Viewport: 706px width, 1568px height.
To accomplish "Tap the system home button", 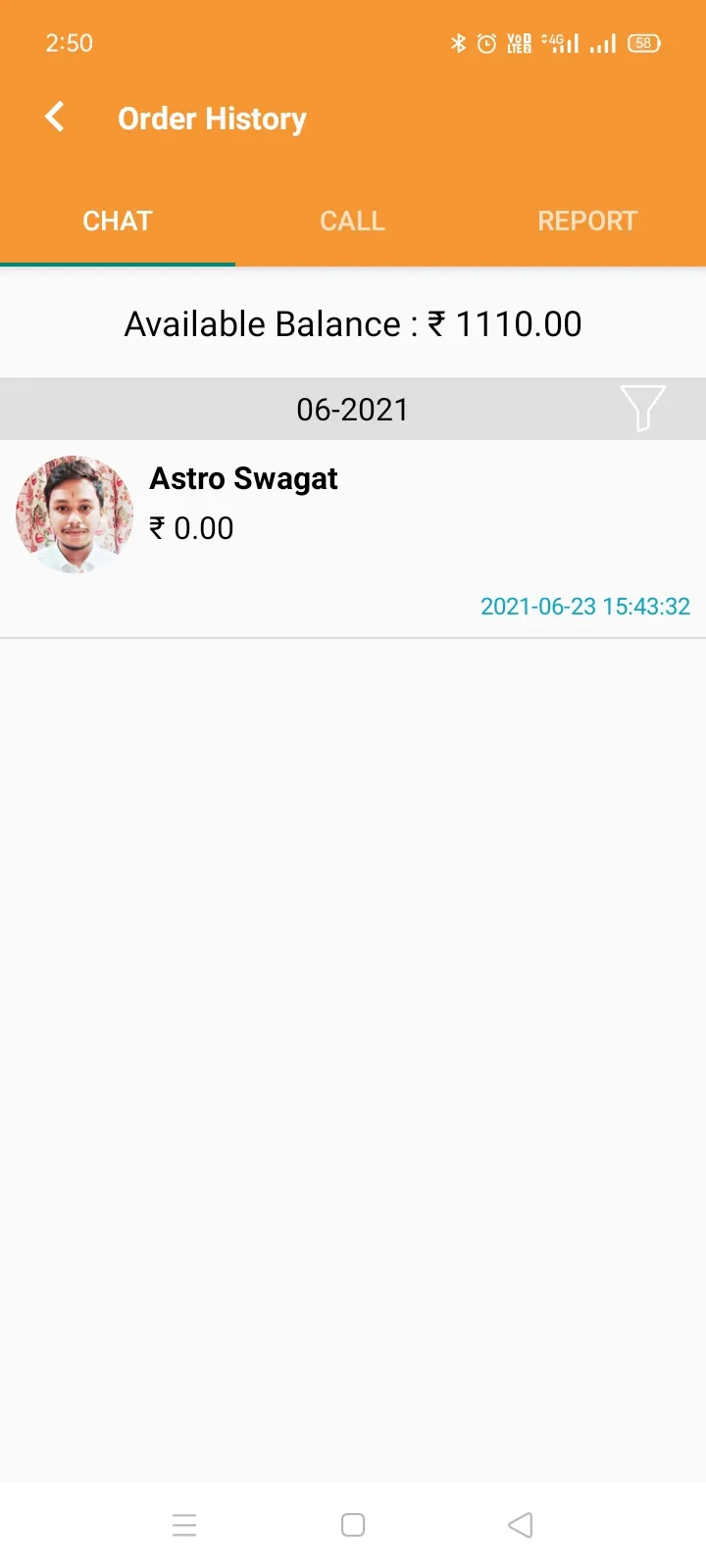I will click(x=353, y=1525).
